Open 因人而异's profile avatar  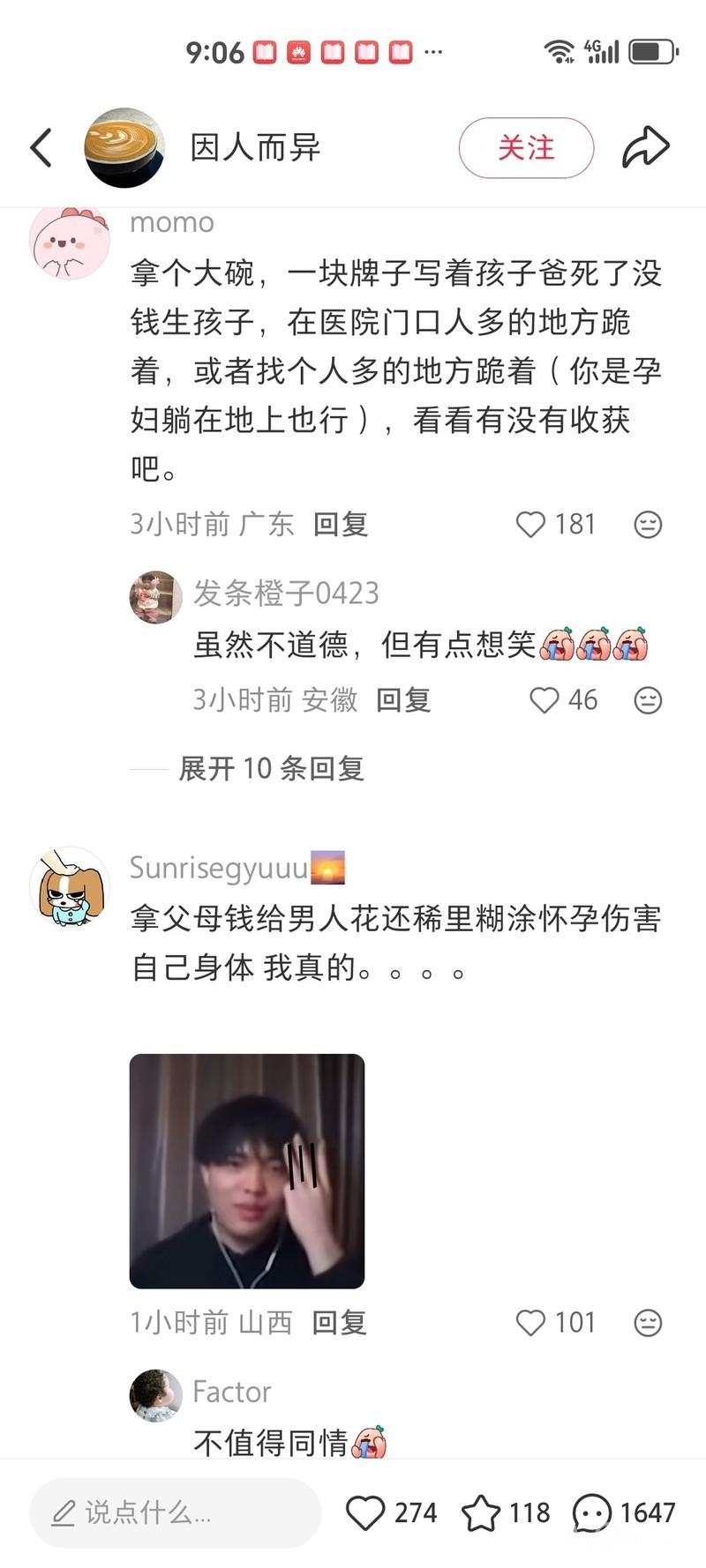point(124,147)
